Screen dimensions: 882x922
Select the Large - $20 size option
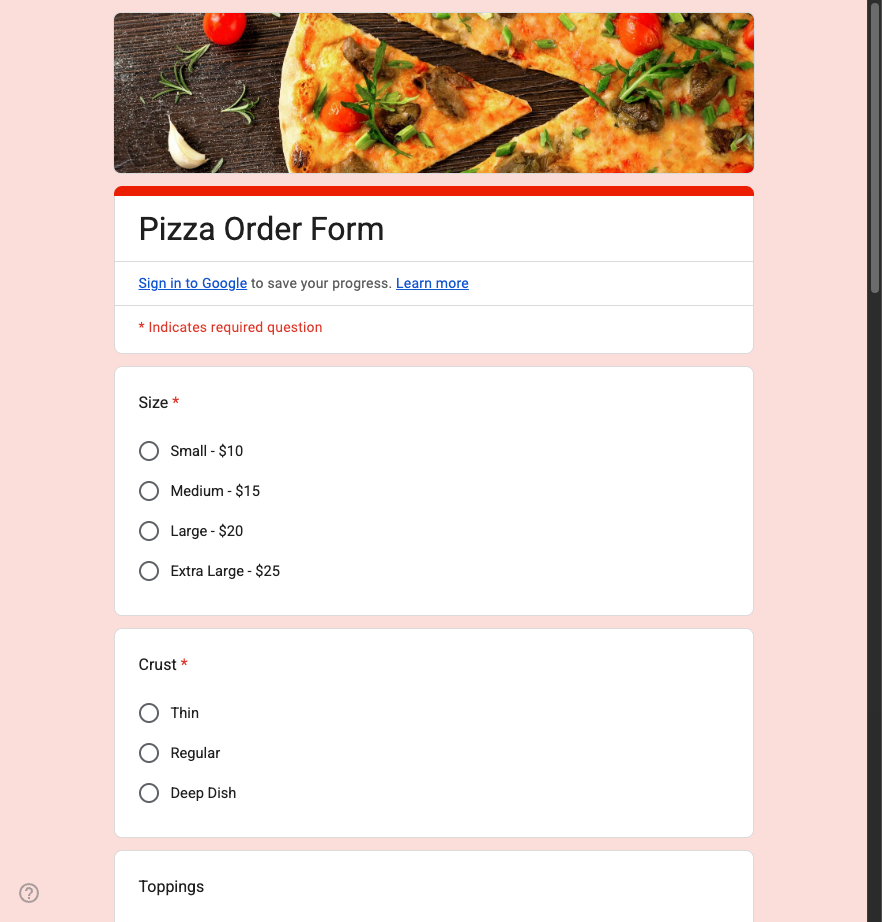(148, 531)
